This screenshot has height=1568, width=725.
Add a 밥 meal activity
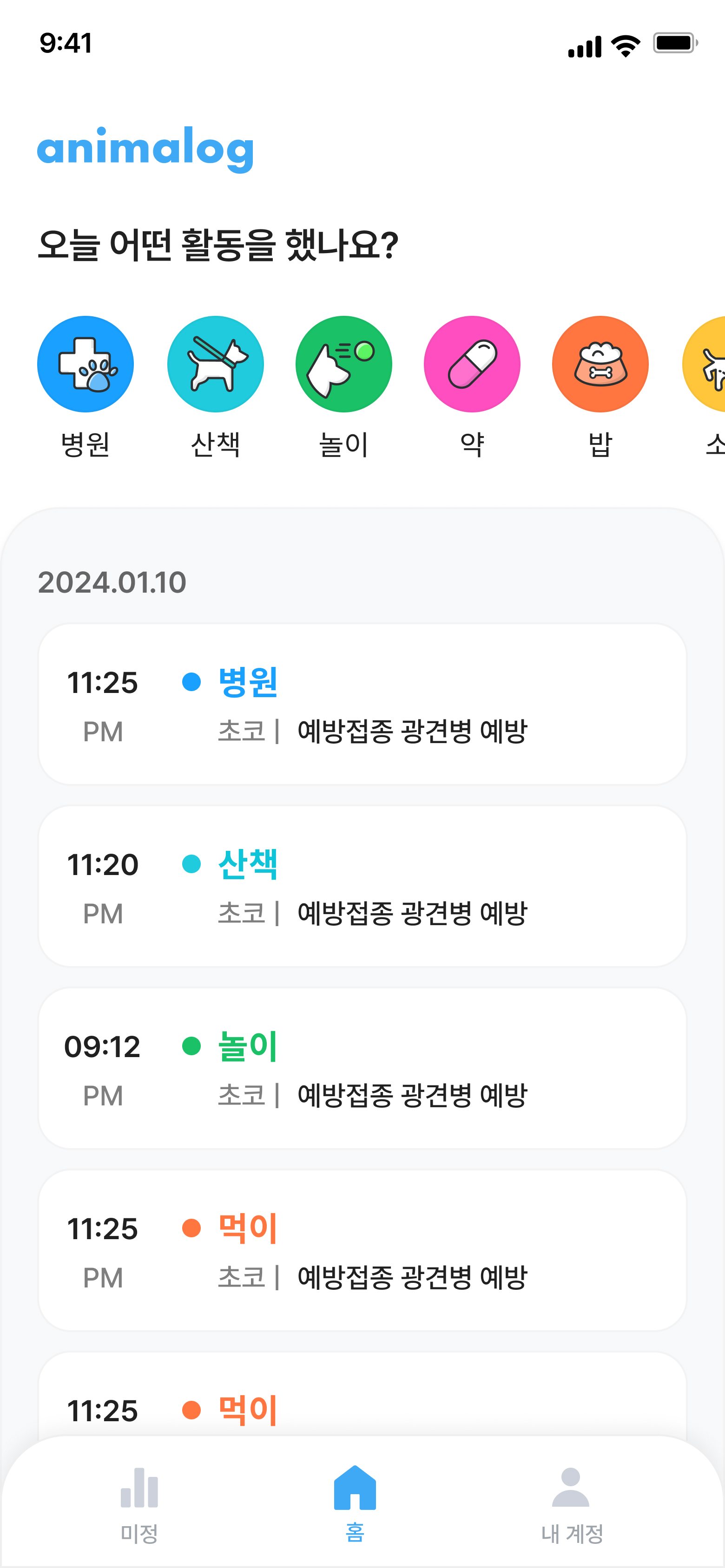600,364
